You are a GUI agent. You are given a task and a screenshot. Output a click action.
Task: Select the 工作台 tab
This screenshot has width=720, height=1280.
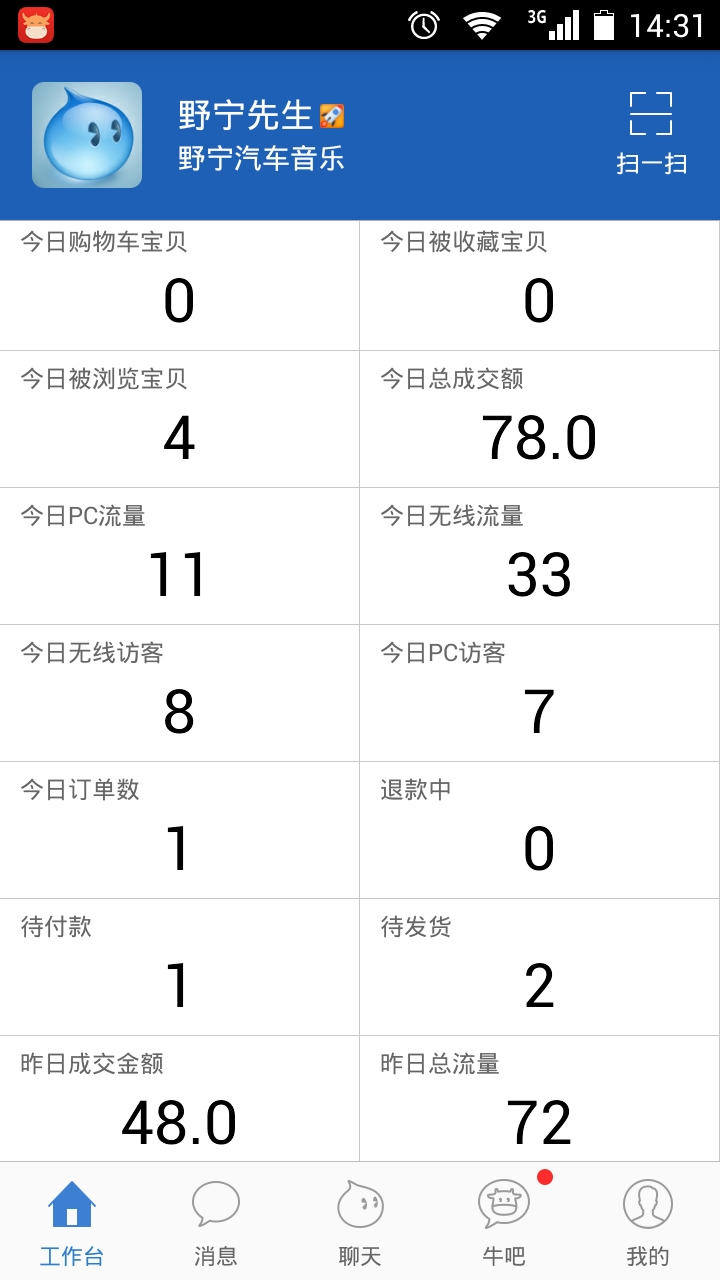click(72, 1222)
